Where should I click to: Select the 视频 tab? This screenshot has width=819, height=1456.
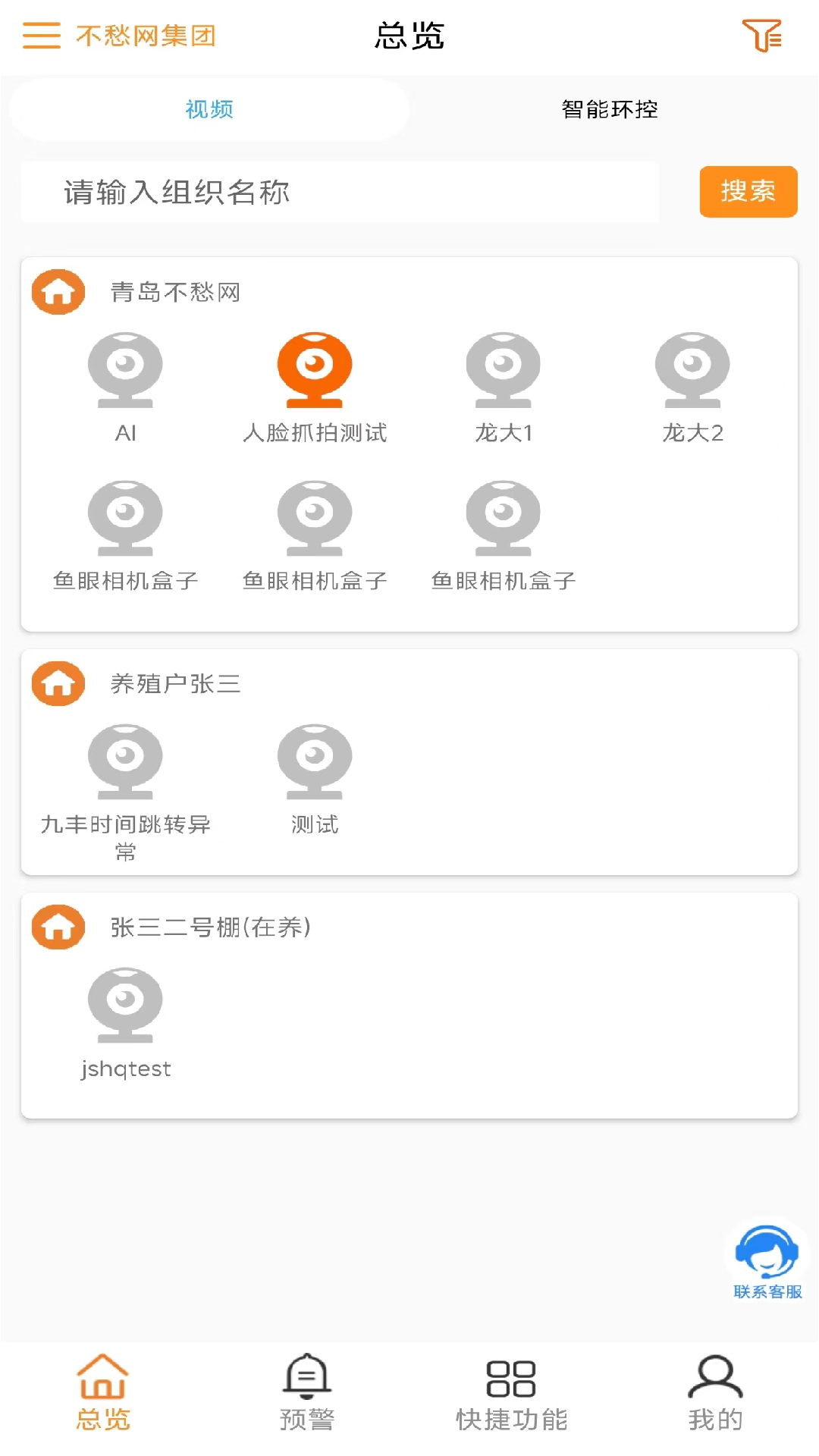point(209,109)
